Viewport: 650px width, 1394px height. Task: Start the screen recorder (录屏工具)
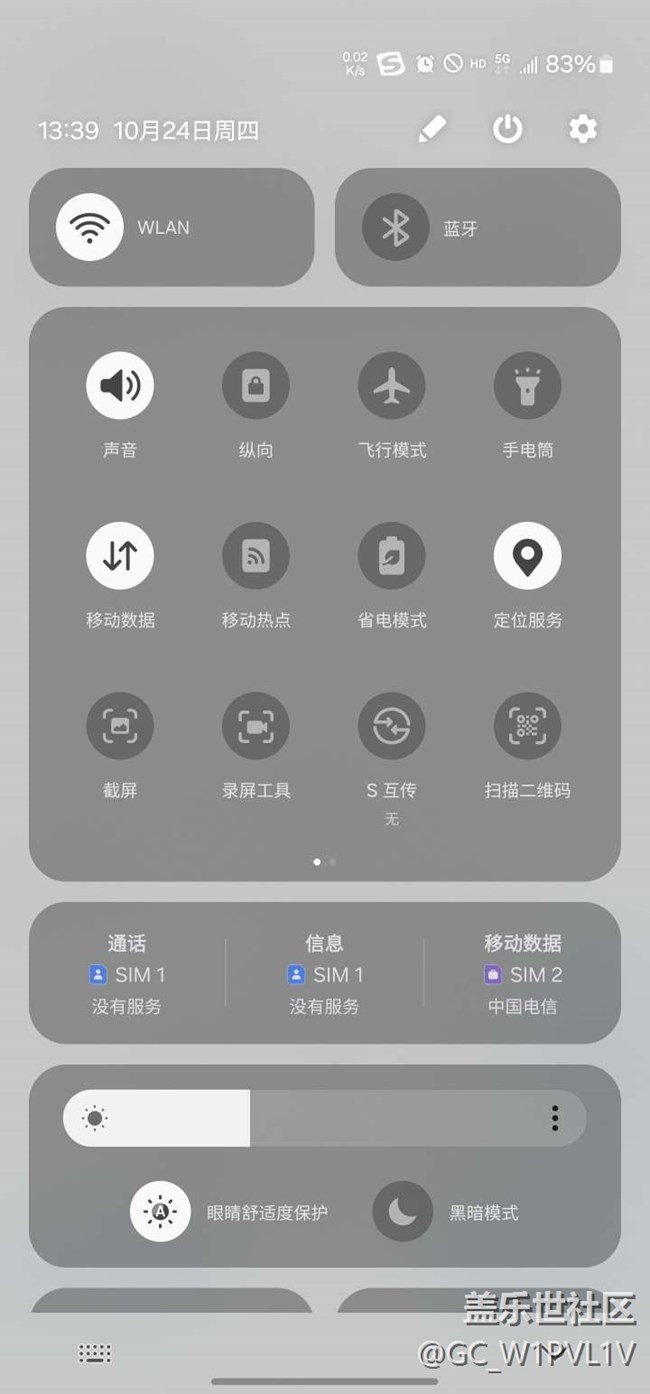point(256,726)
